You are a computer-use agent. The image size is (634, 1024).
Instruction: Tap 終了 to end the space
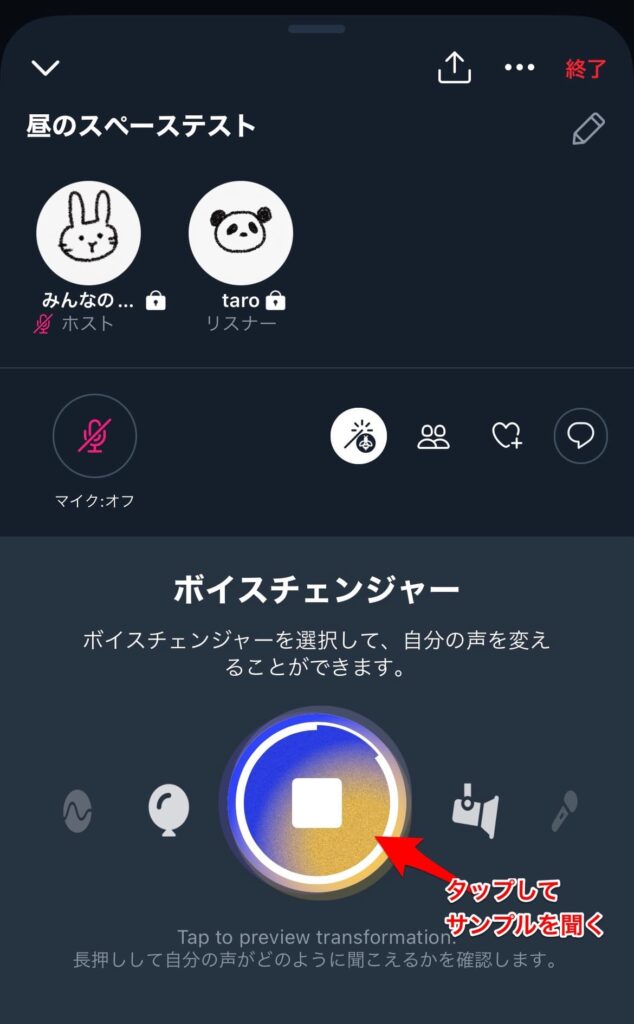coord(585,69)
